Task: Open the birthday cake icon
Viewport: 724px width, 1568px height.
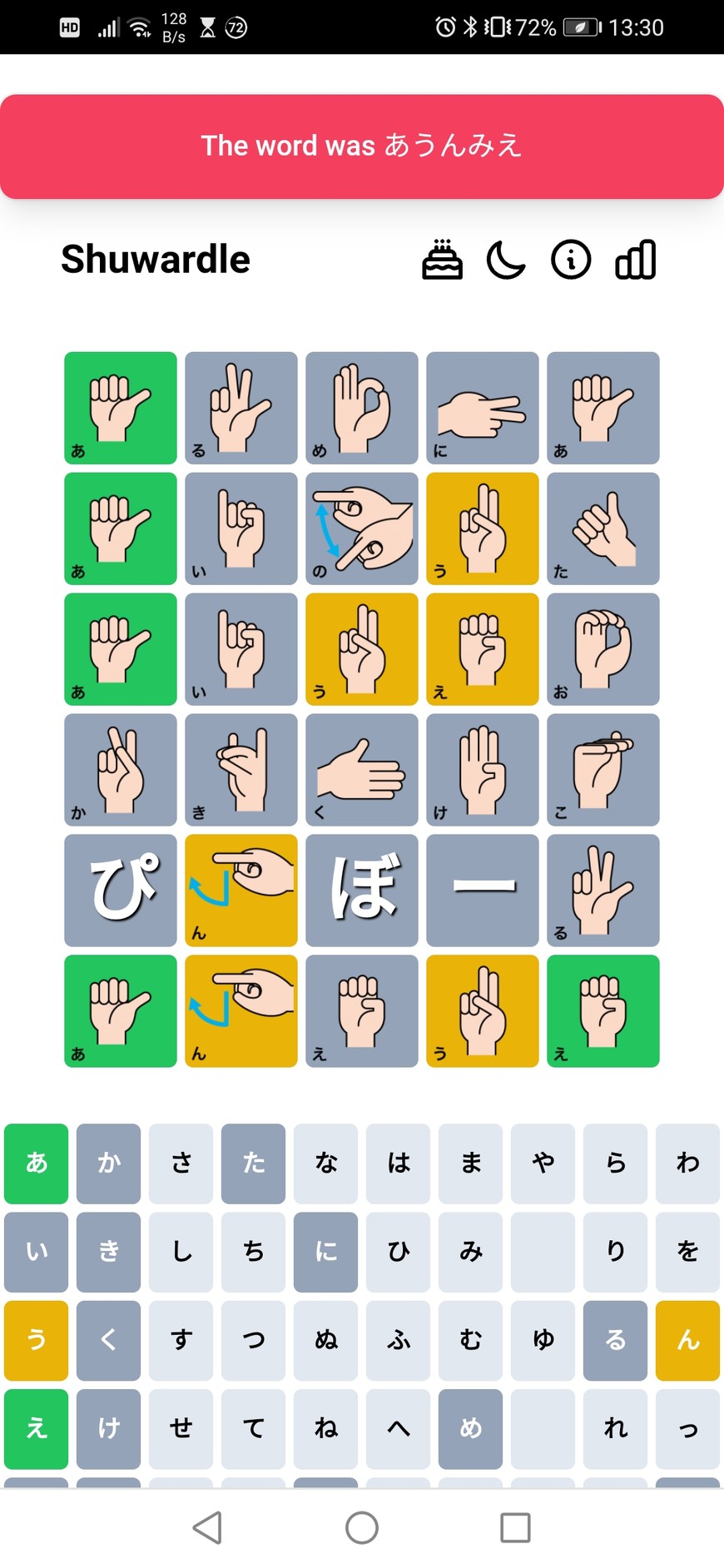Action: click(442, 260)
